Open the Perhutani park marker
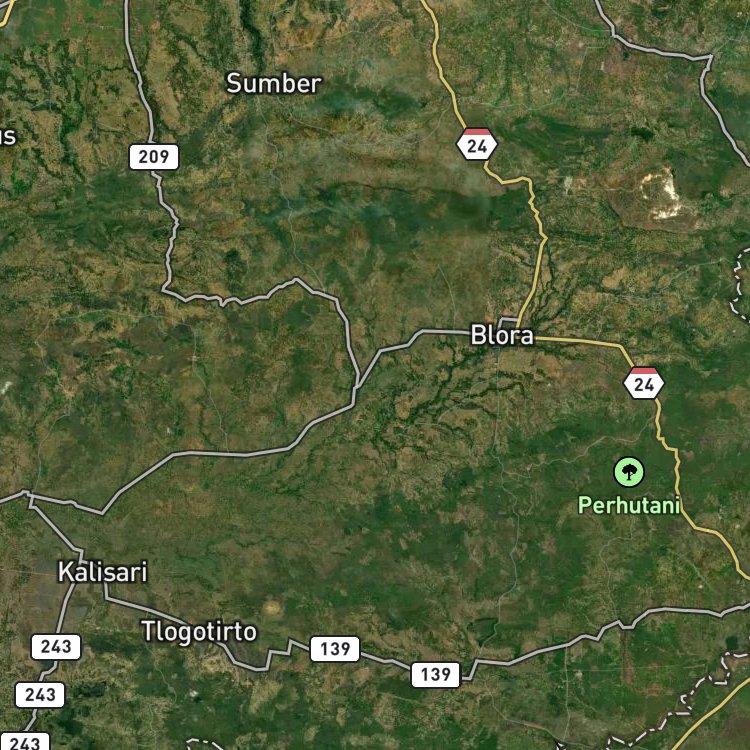The width and height of the screenshot is (750, 750). (x=629, y=471)
